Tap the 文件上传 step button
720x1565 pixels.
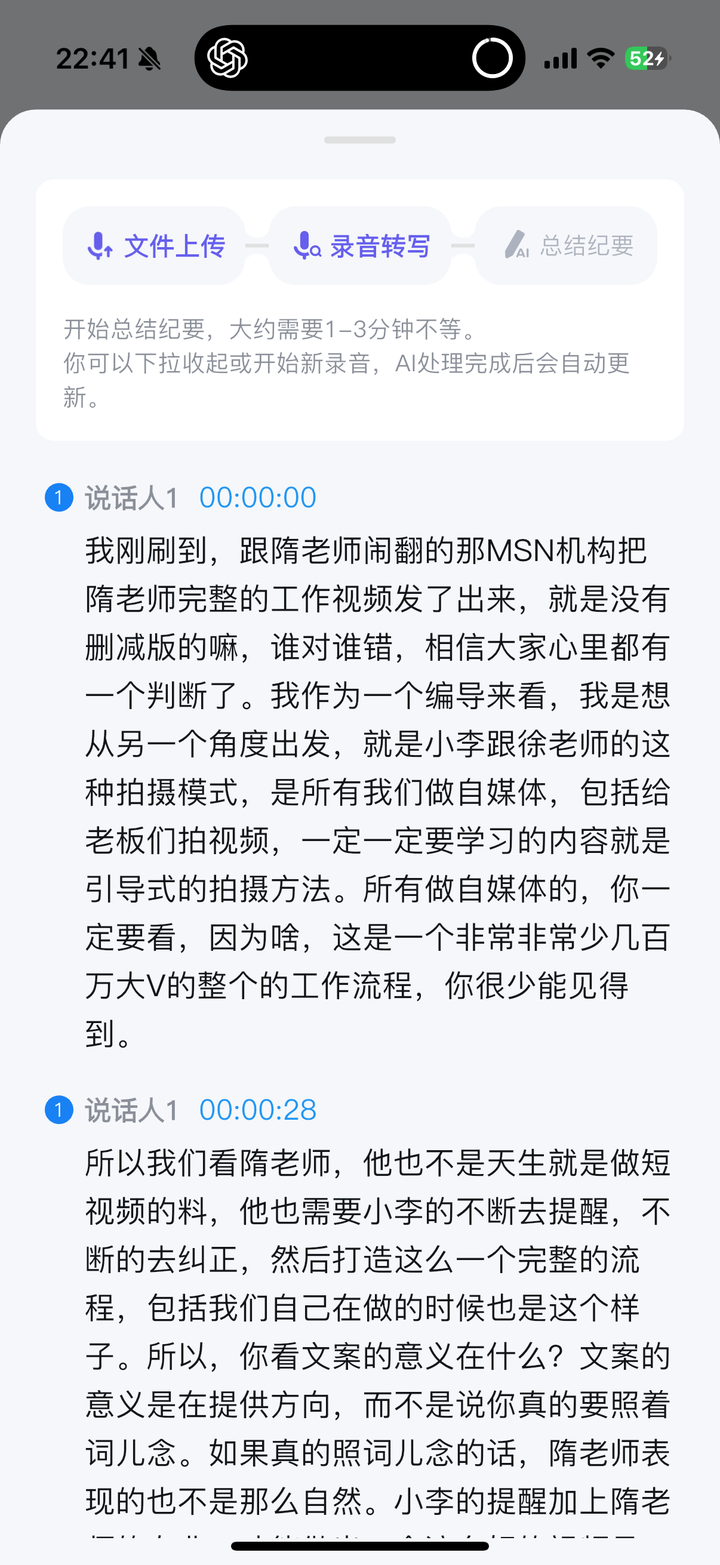tap(154, 246)
